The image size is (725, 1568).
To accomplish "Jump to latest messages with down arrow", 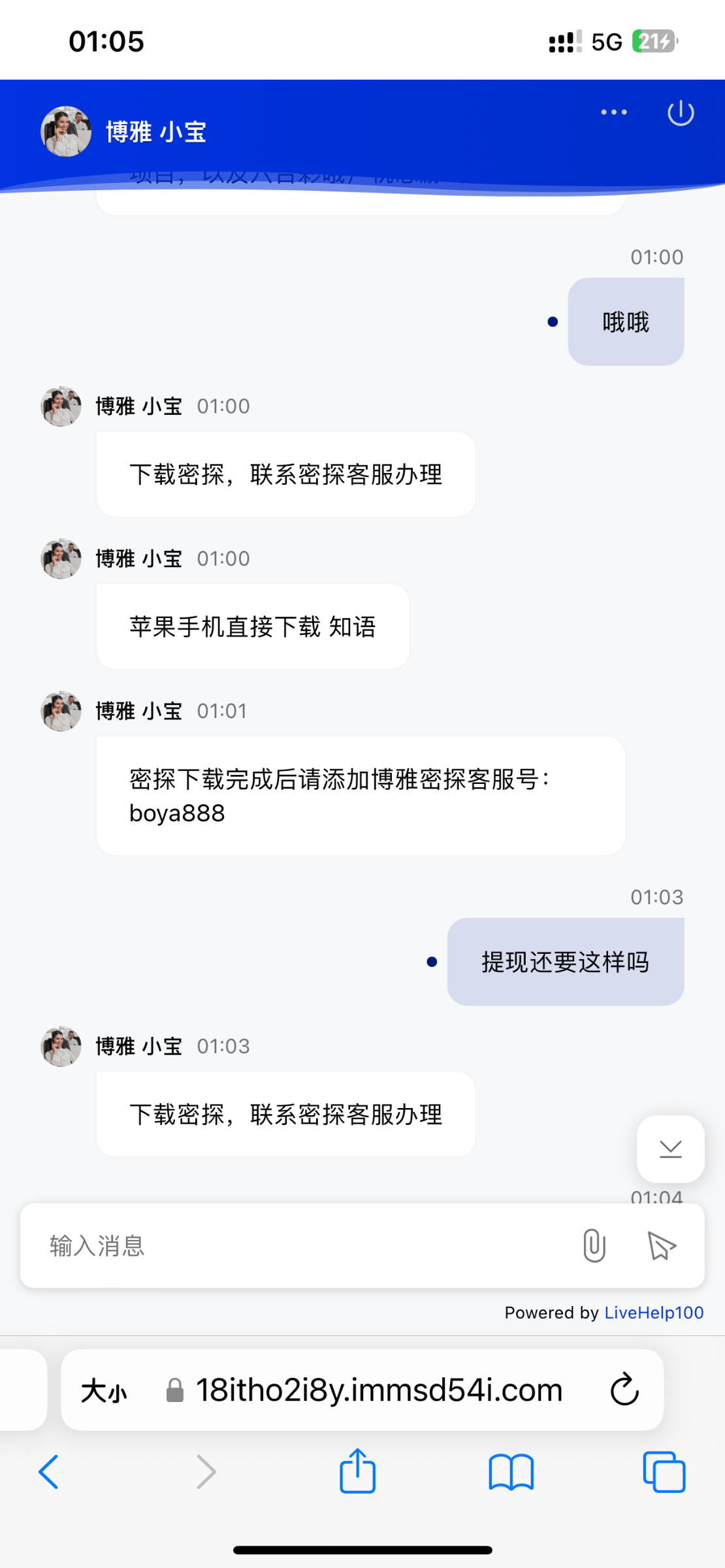I will coord(670,1149).
